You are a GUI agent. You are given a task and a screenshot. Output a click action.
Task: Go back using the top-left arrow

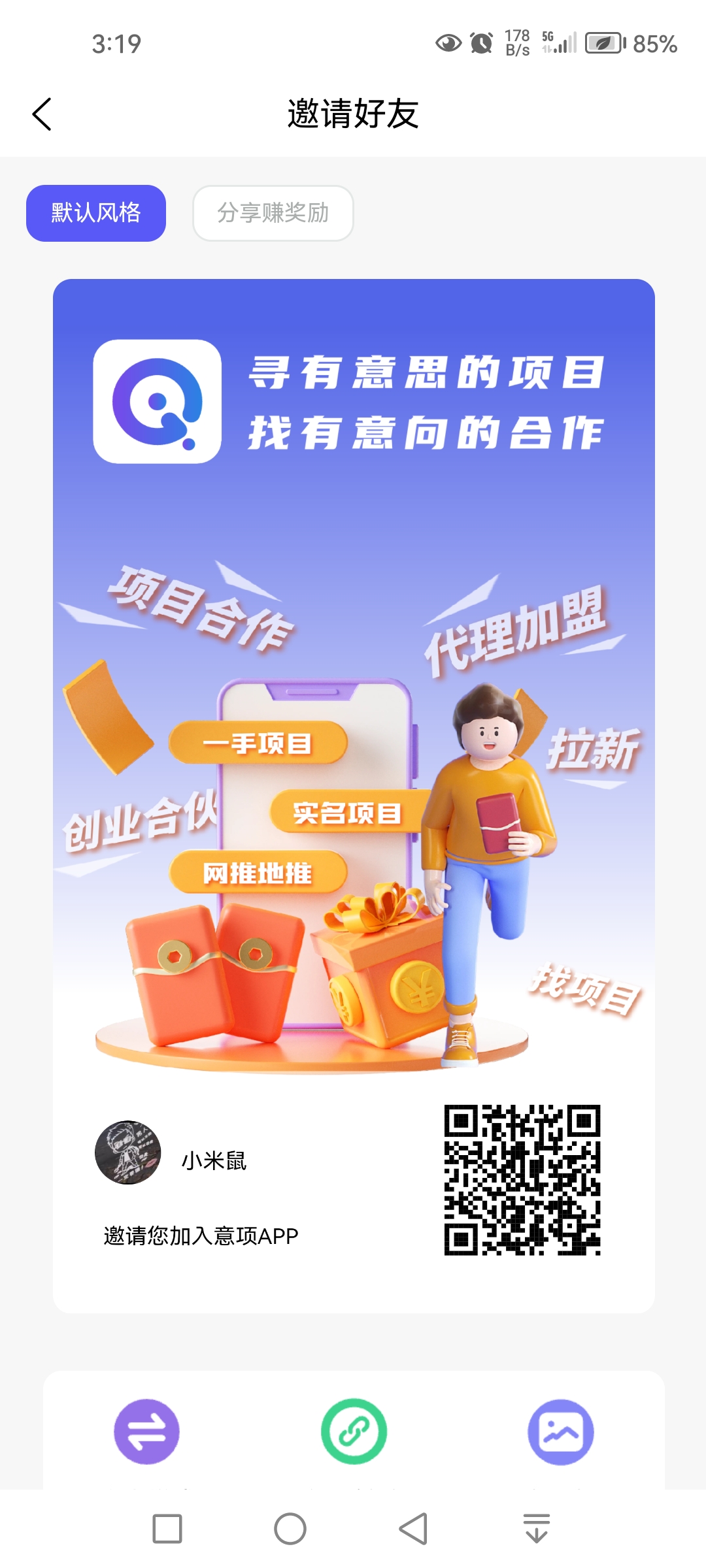tap(42, 114)
